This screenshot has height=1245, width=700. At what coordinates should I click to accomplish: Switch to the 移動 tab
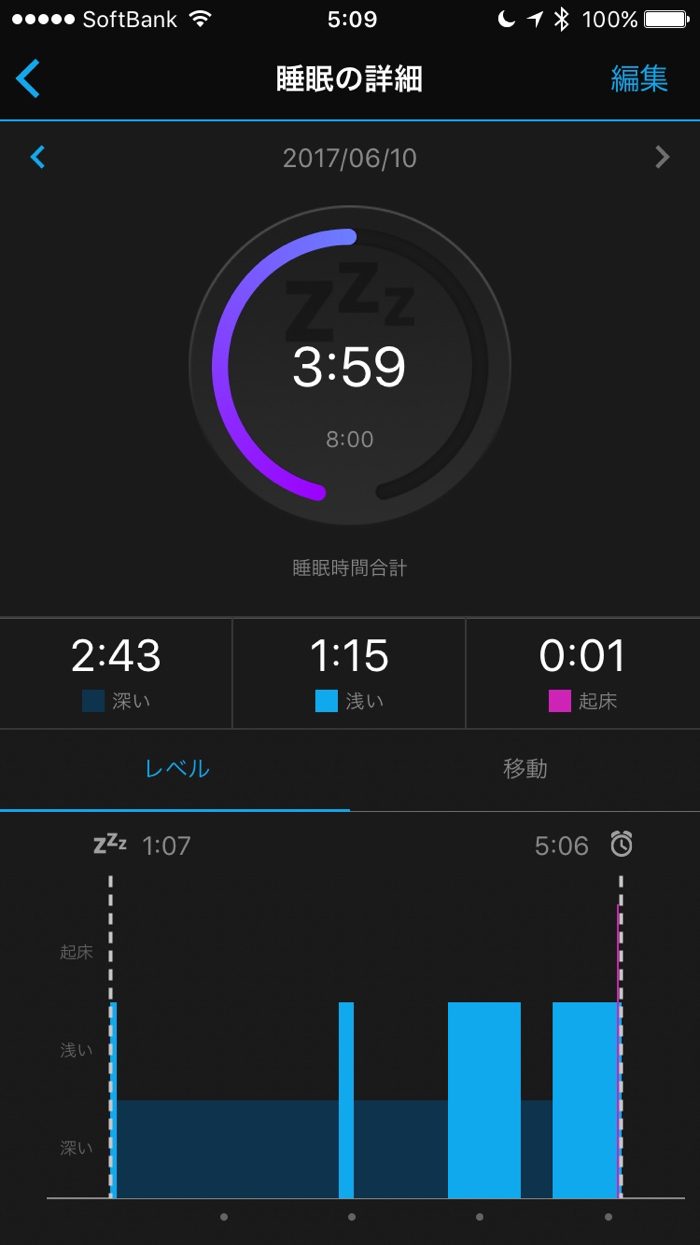click(525, 769)
